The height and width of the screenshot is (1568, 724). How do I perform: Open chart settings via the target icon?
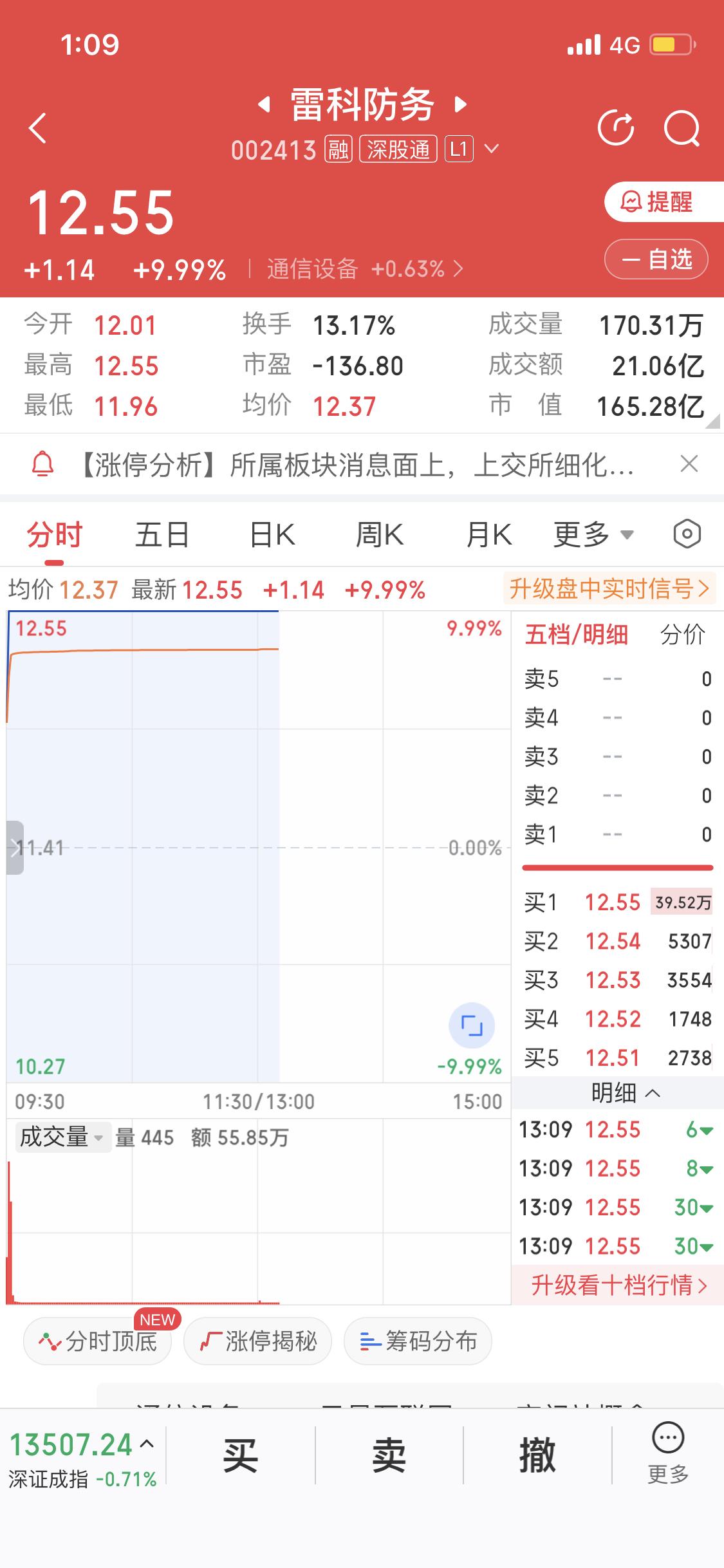click(686, 534)
